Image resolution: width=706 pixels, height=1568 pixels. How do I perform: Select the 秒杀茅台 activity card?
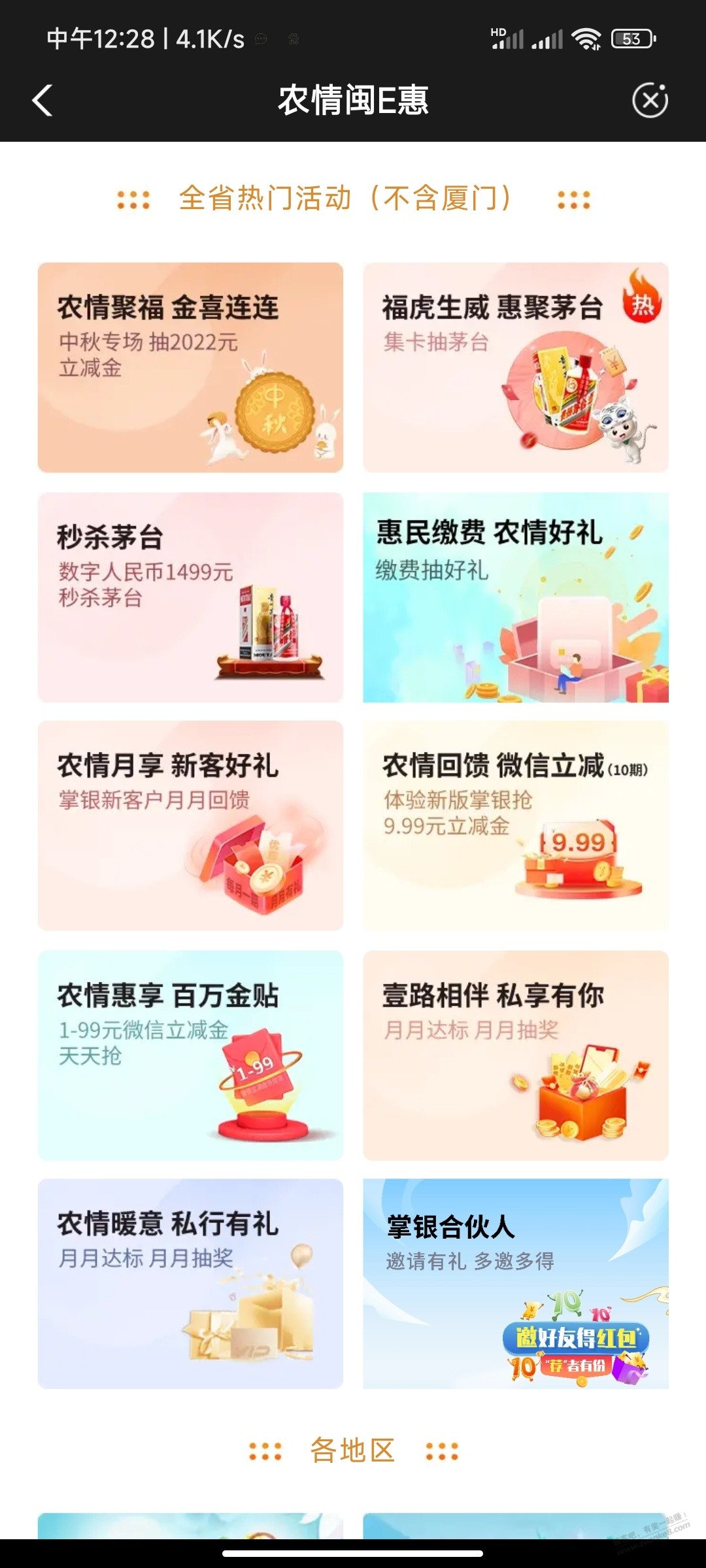[x=190, y=597]
